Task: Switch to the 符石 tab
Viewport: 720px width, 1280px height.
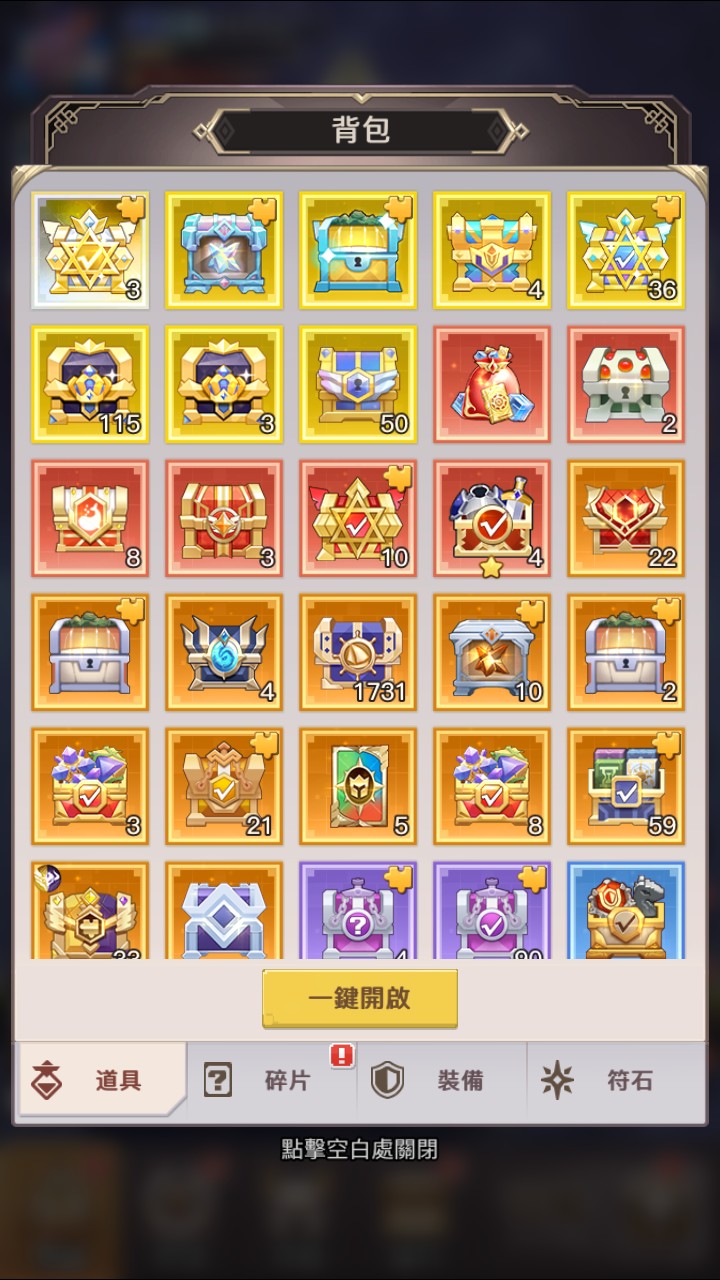Action: (x=611, y=1080)
